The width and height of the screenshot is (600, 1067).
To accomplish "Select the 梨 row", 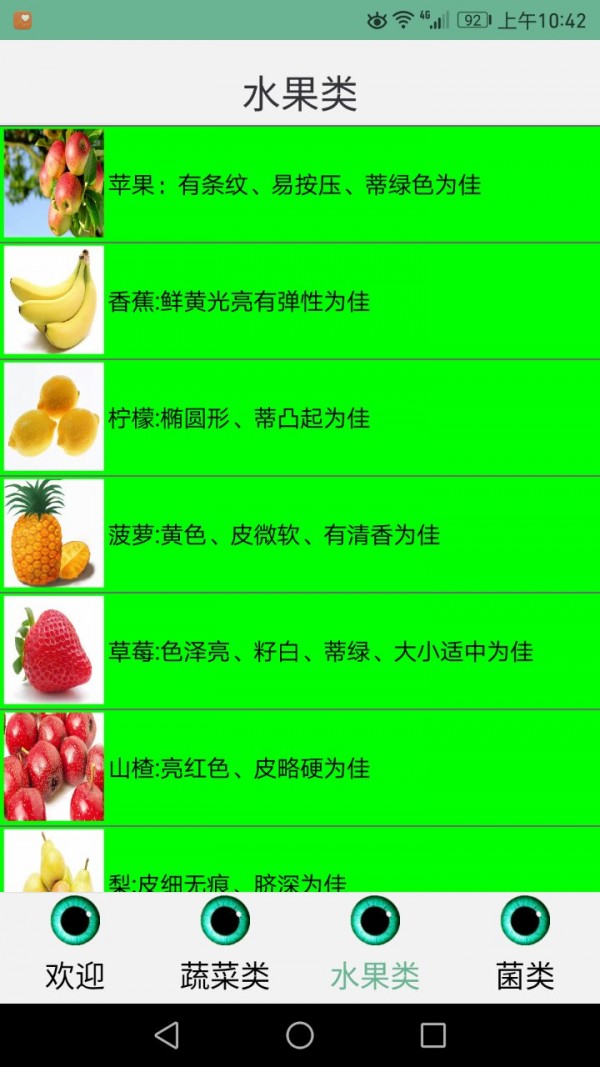I will coord(300,866).
